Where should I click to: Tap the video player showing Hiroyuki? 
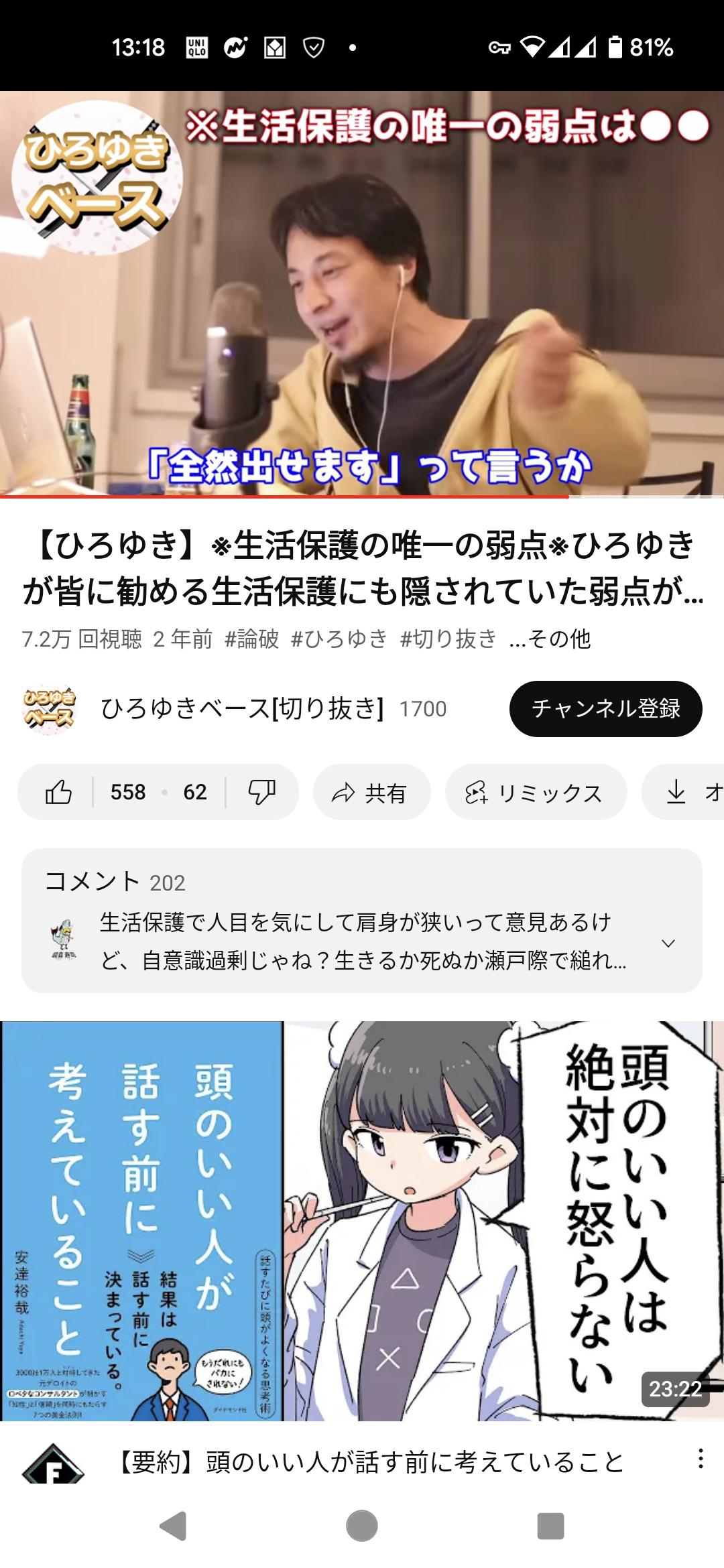point(362,293)
